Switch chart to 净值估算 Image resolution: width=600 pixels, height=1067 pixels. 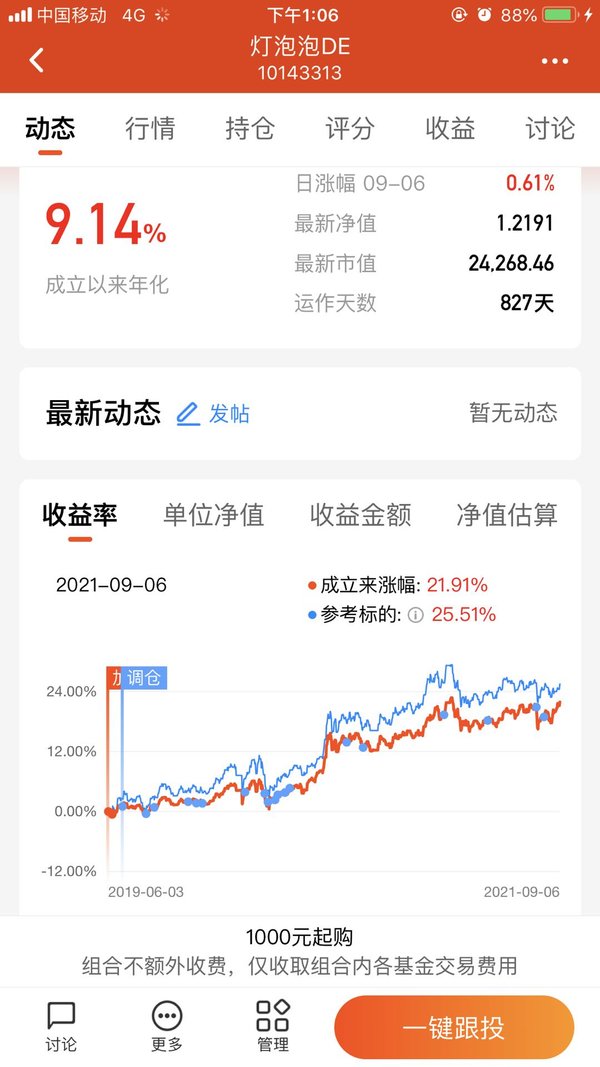pos(507,514)
